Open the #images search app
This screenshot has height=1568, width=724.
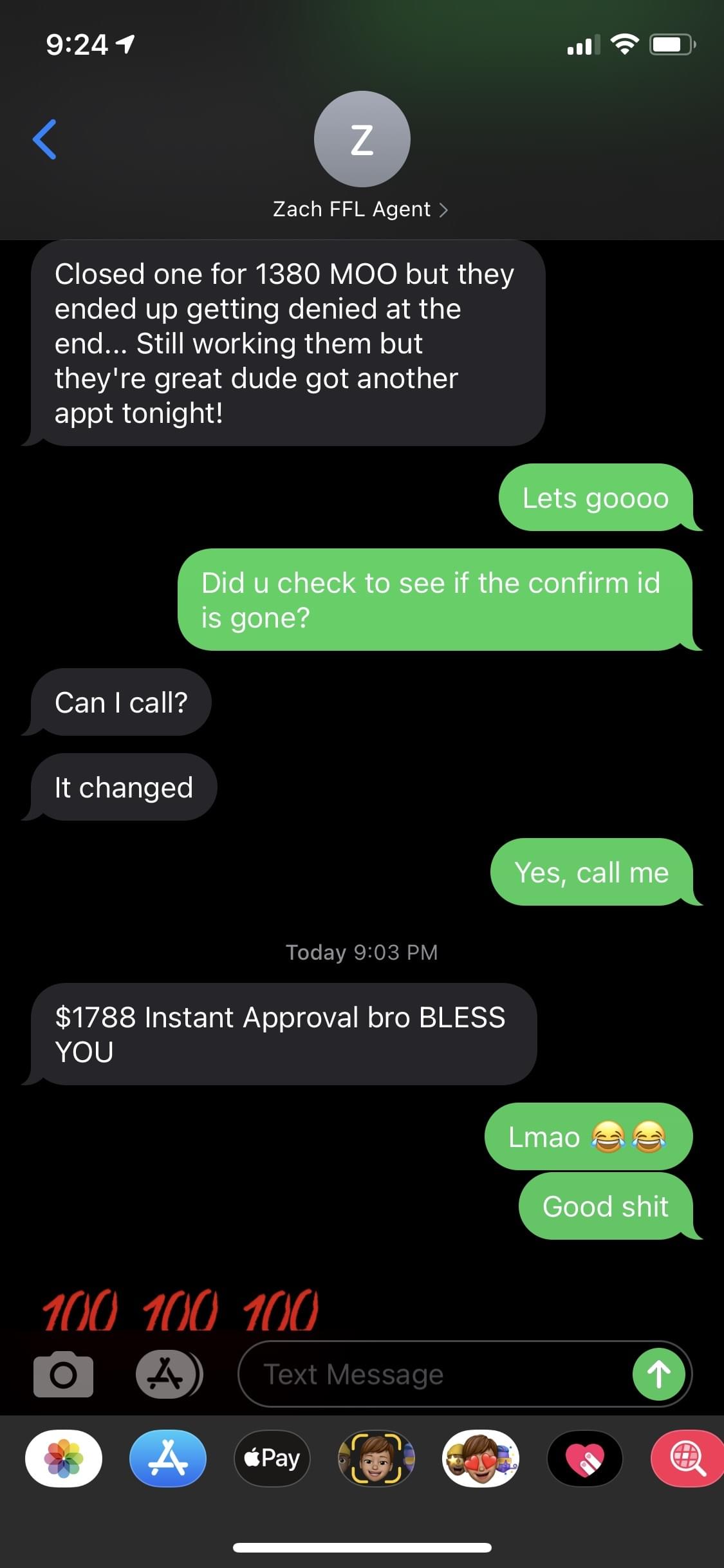687,1458
